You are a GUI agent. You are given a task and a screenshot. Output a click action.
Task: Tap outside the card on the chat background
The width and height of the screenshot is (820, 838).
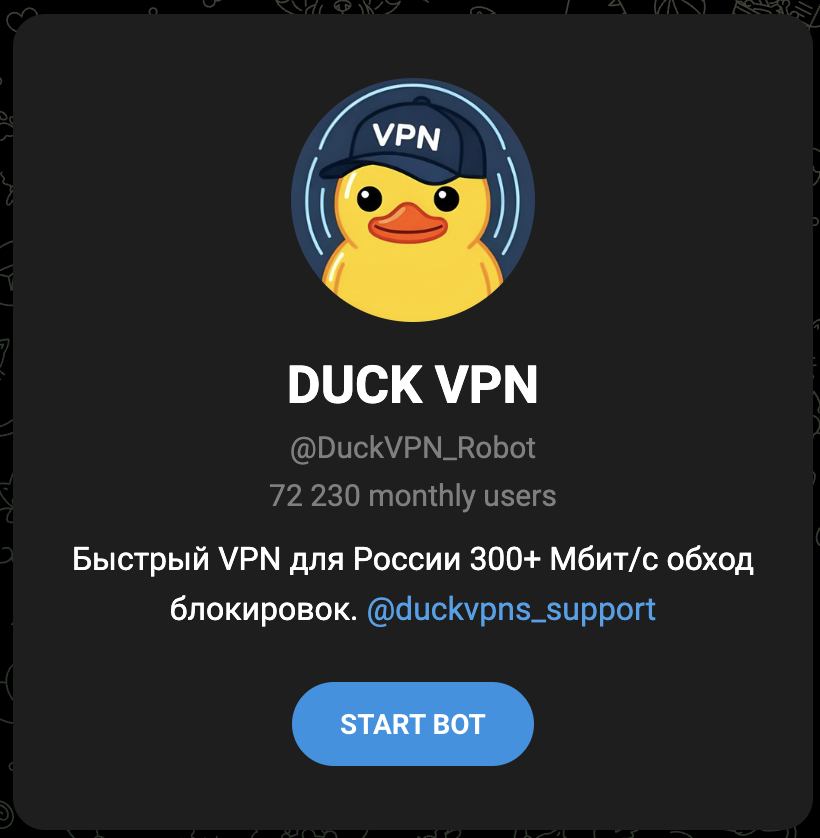click(x=10, y=419)
